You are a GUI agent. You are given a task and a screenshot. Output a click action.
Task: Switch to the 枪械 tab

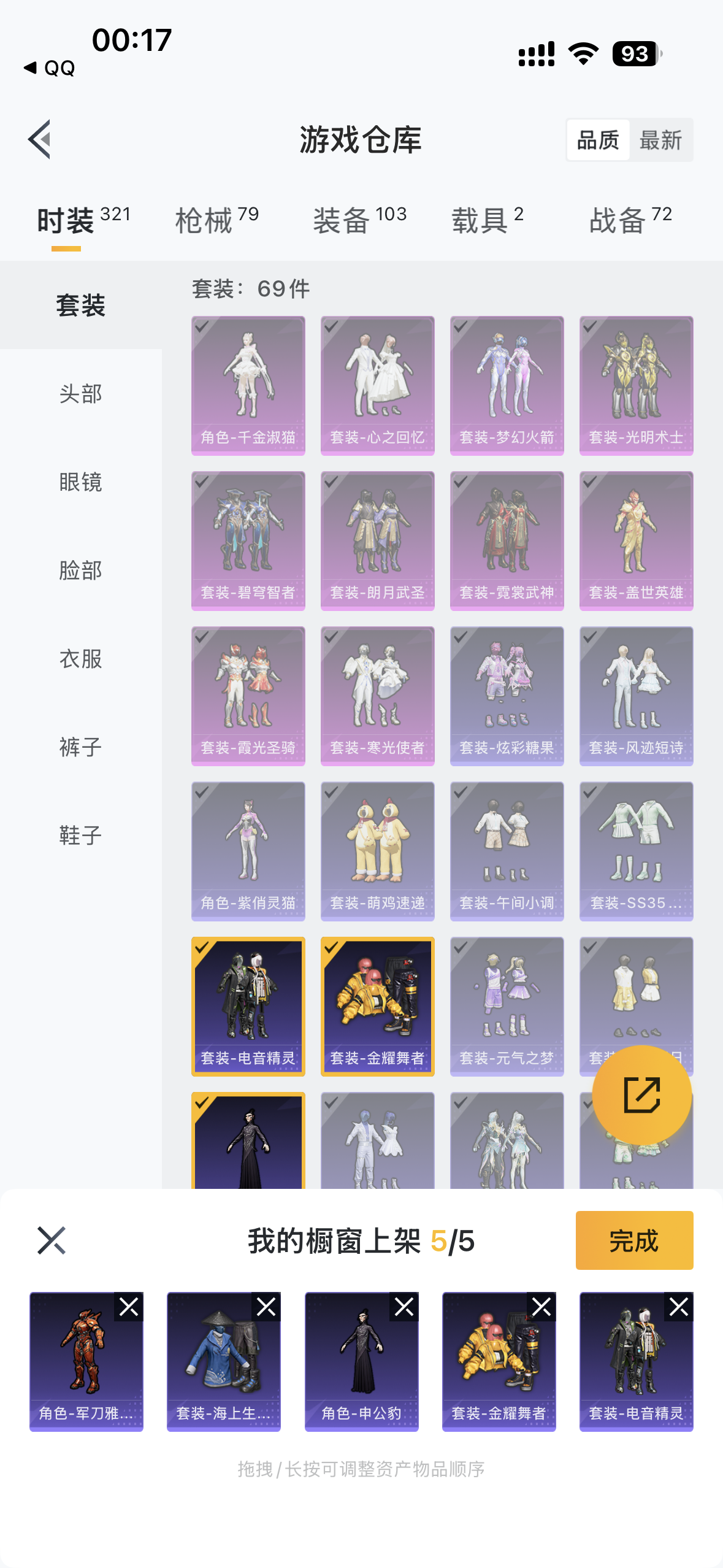point(216,220)
